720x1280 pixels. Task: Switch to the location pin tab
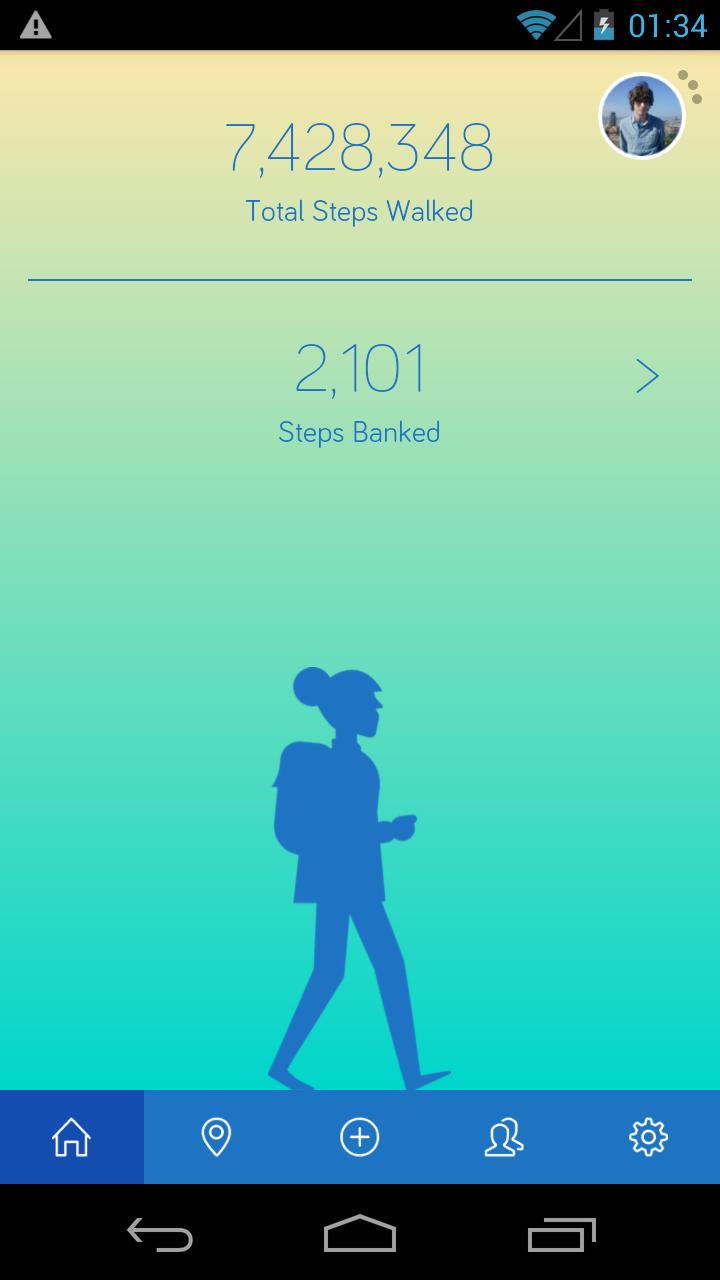[x=216, y=1137]
